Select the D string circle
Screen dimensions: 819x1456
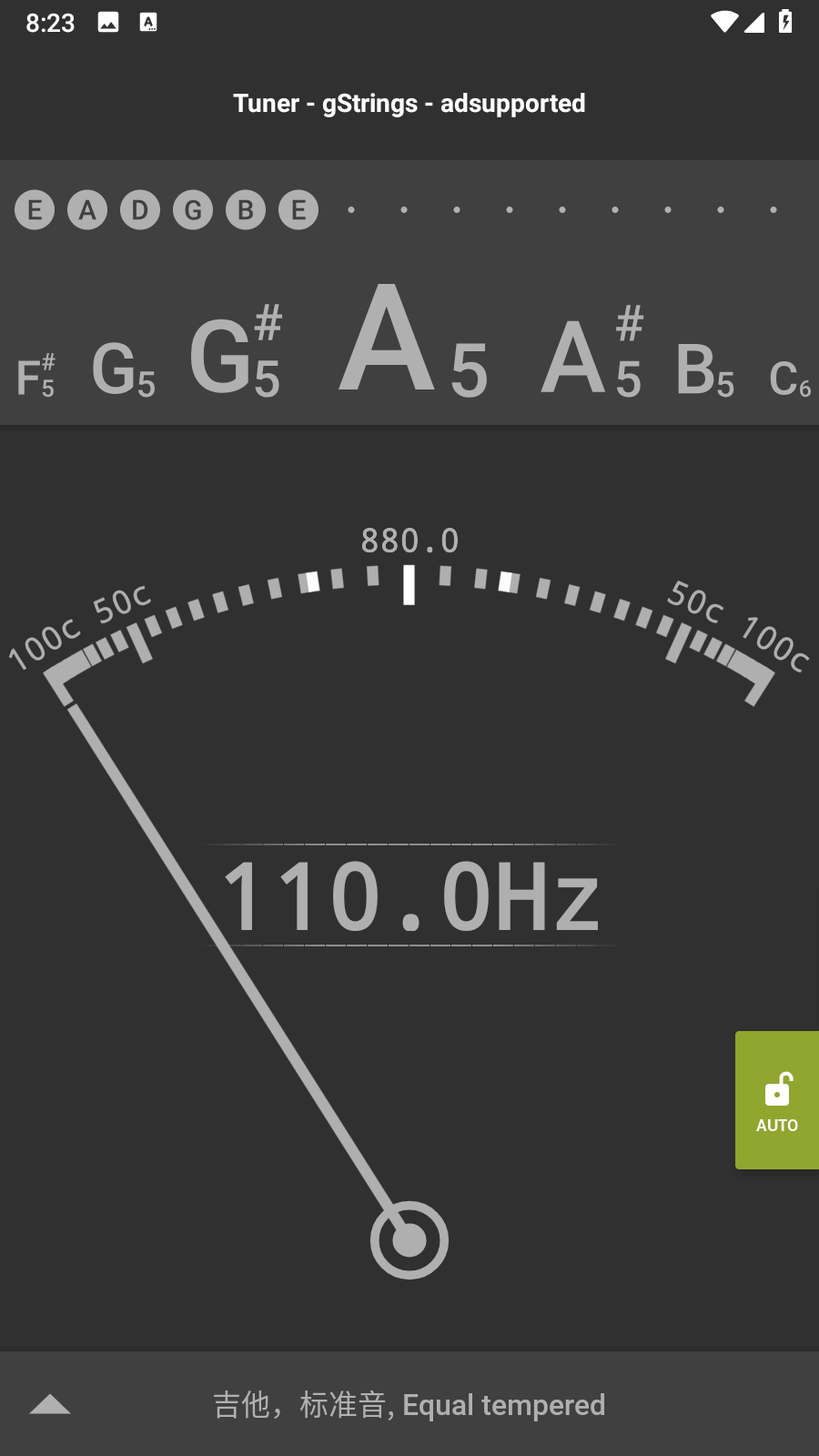(x=140, y=210)
